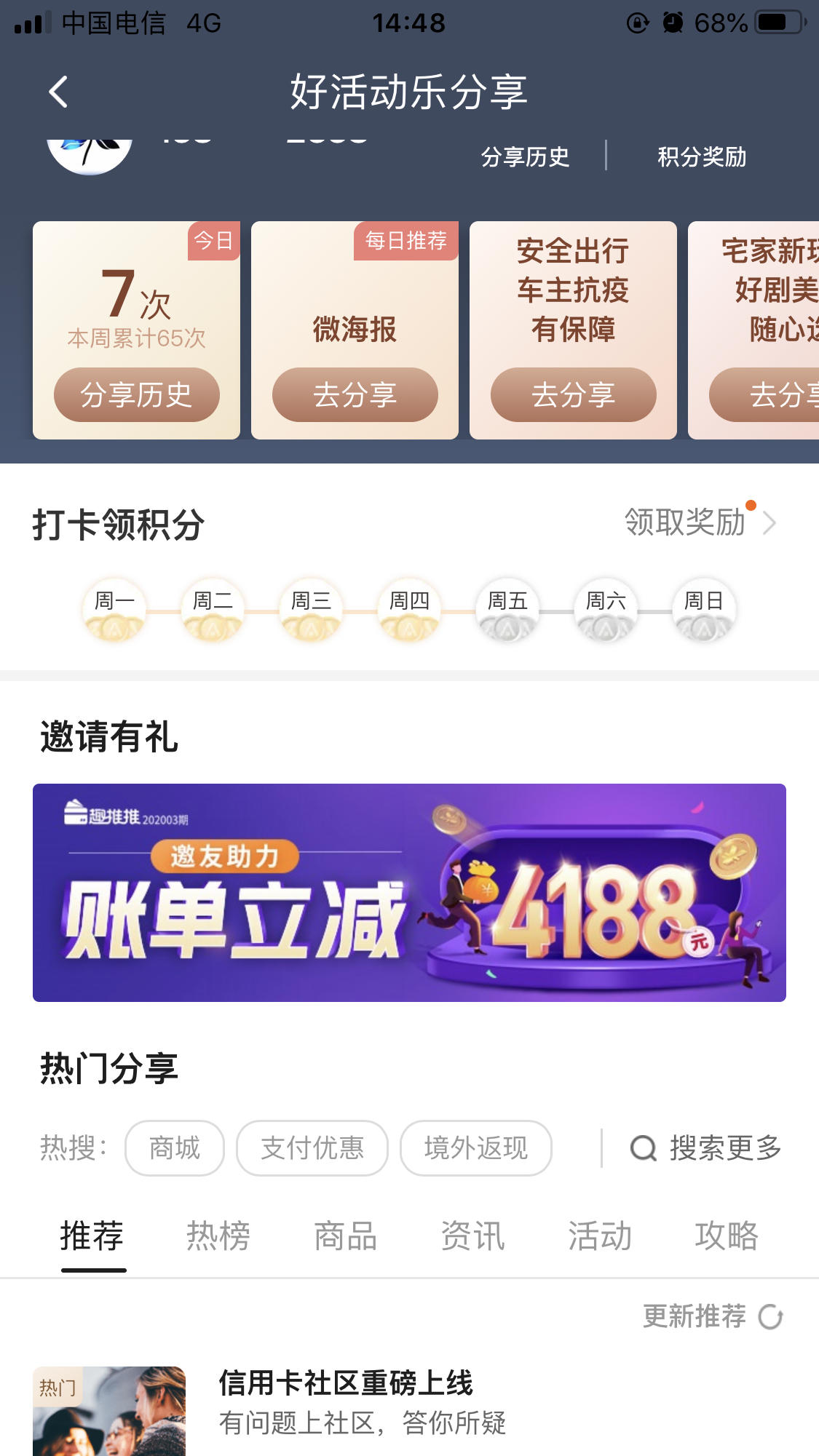Viewport: 819px width, 1456px height.
Task: Switch to the 商品 tab
Action: pyautogui.click(x=346, y=1236)
